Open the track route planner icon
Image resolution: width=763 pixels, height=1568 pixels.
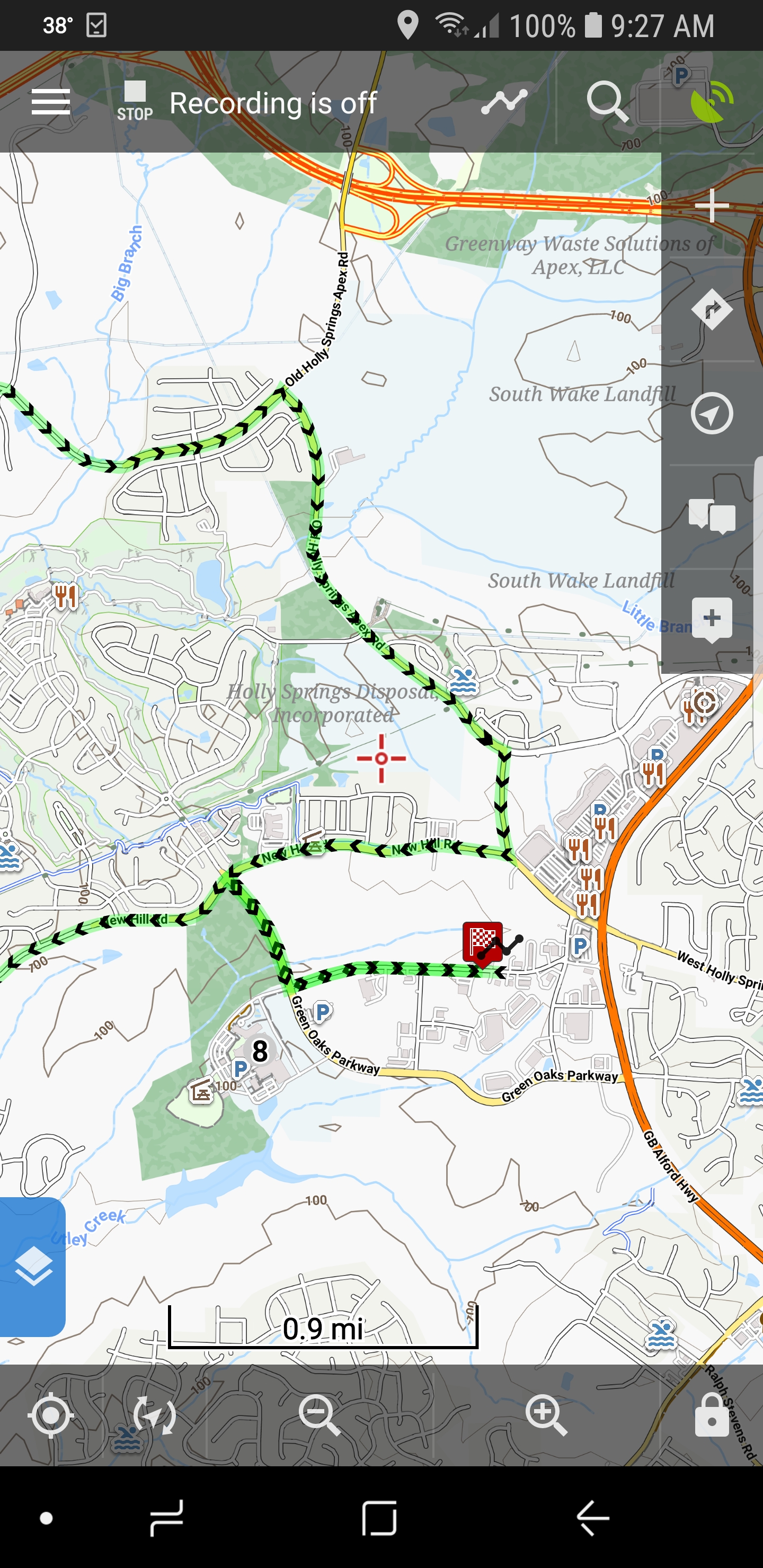pos(503,102)
